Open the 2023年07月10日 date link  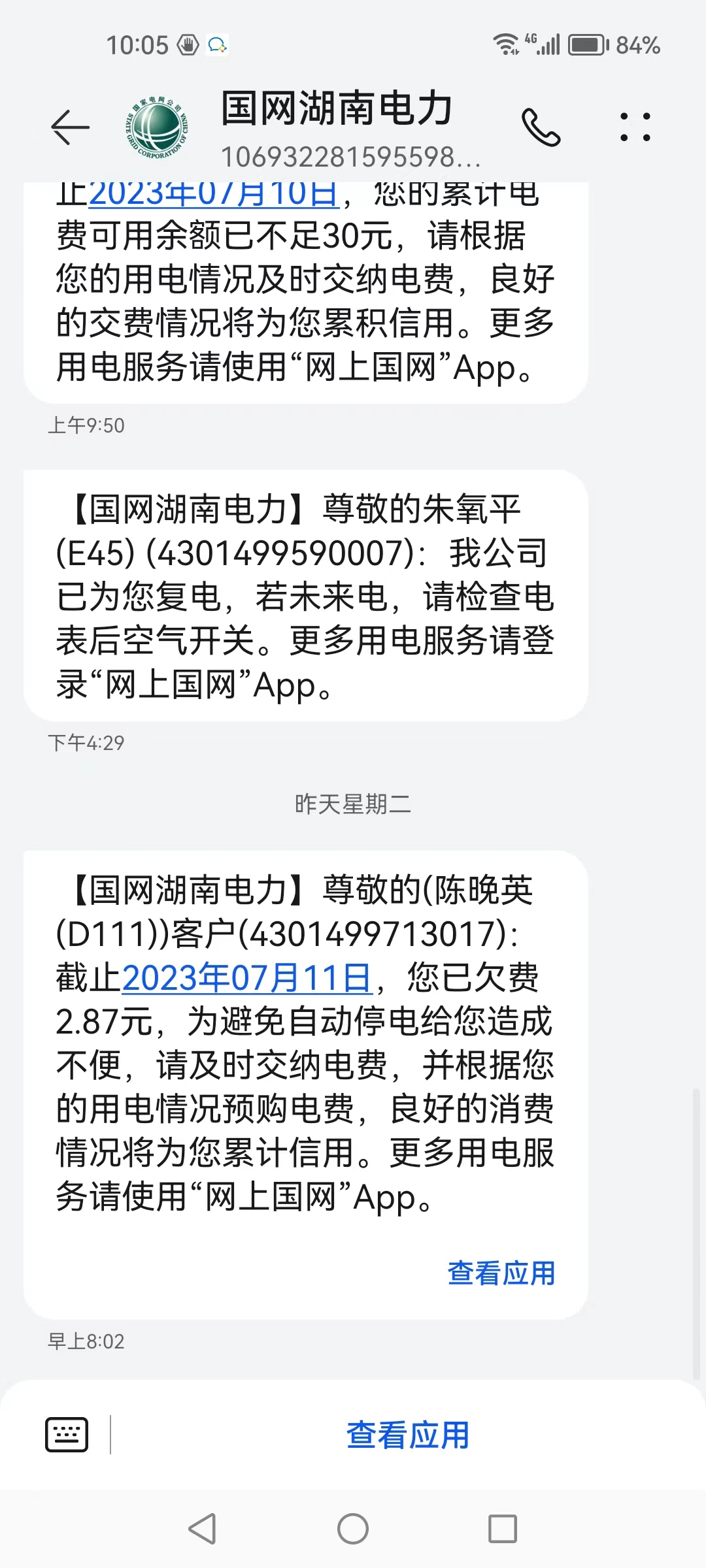(214, 195)
